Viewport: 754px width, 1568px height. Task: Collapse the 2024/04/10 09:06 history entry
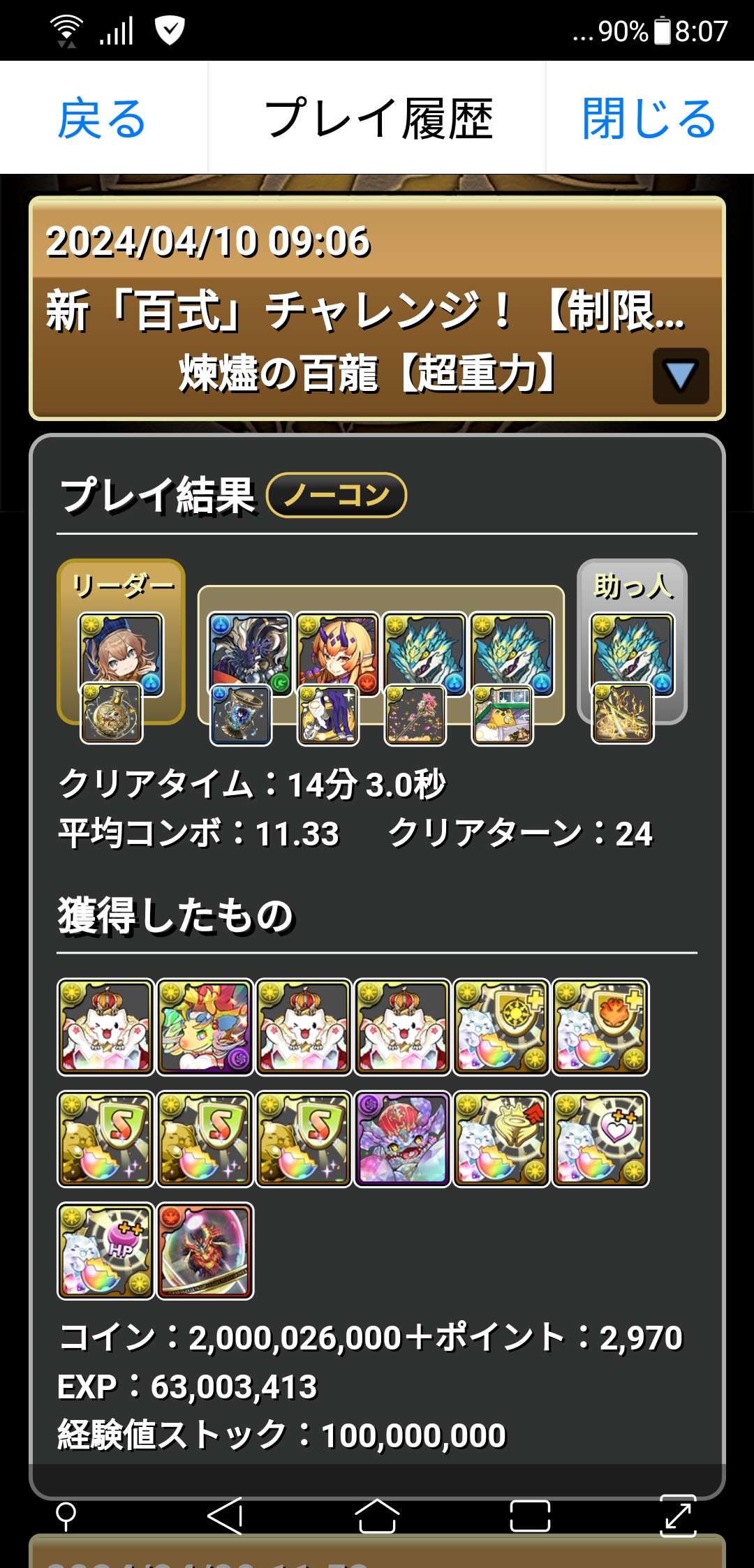(x=680, y=376)
